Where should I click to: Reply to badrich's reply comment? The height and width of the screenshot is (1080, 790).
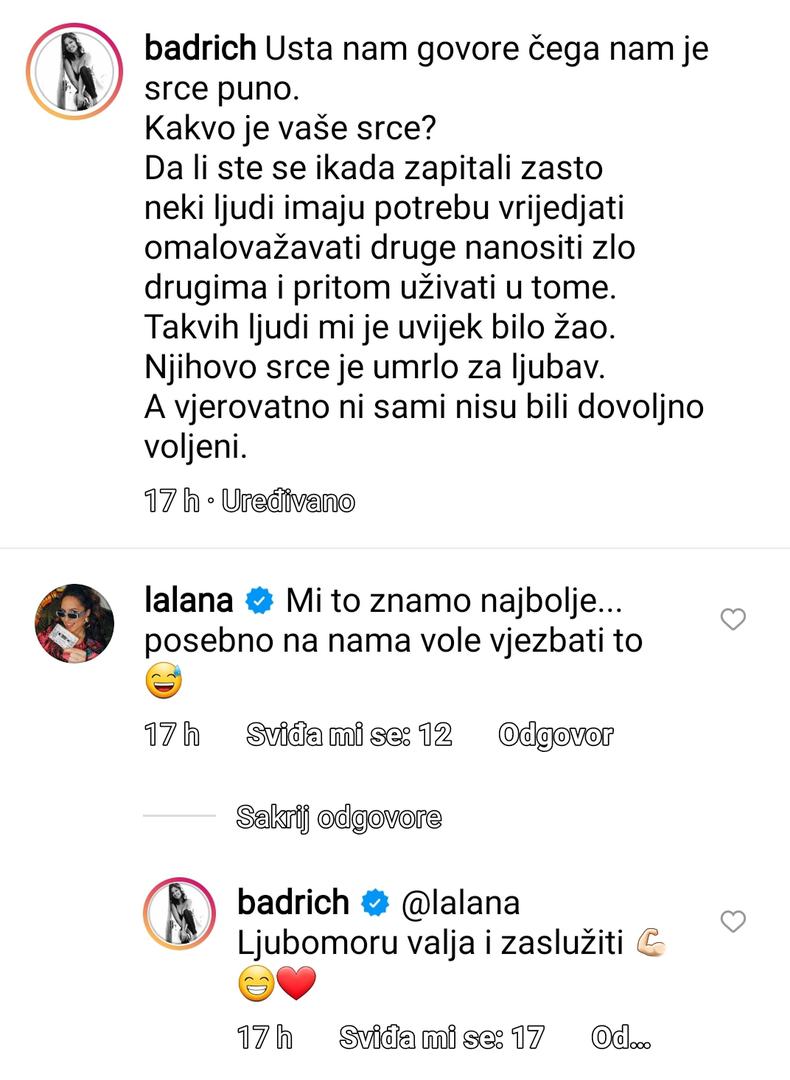[621, 1037]
